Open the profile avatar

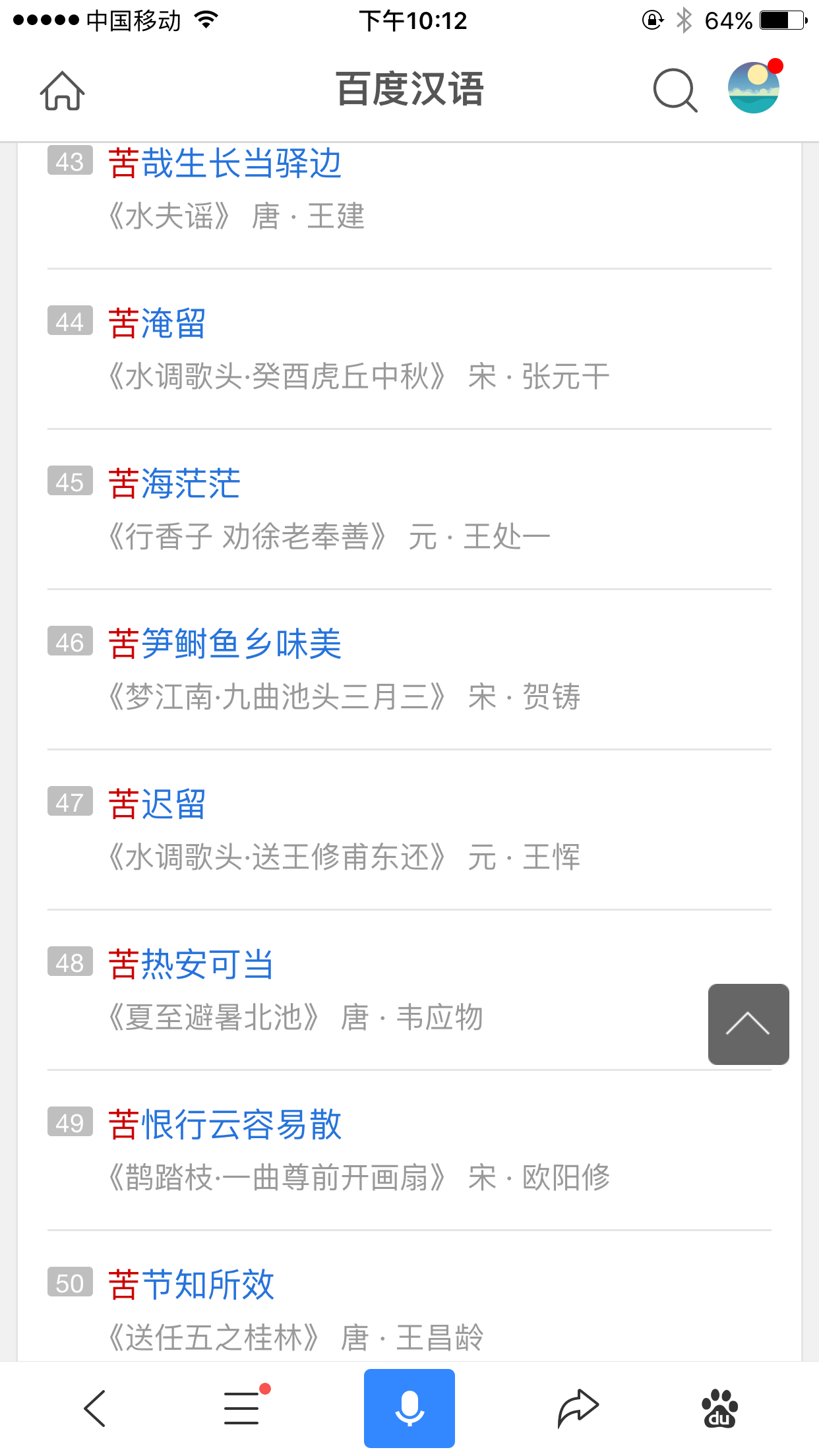coord(754,87)
